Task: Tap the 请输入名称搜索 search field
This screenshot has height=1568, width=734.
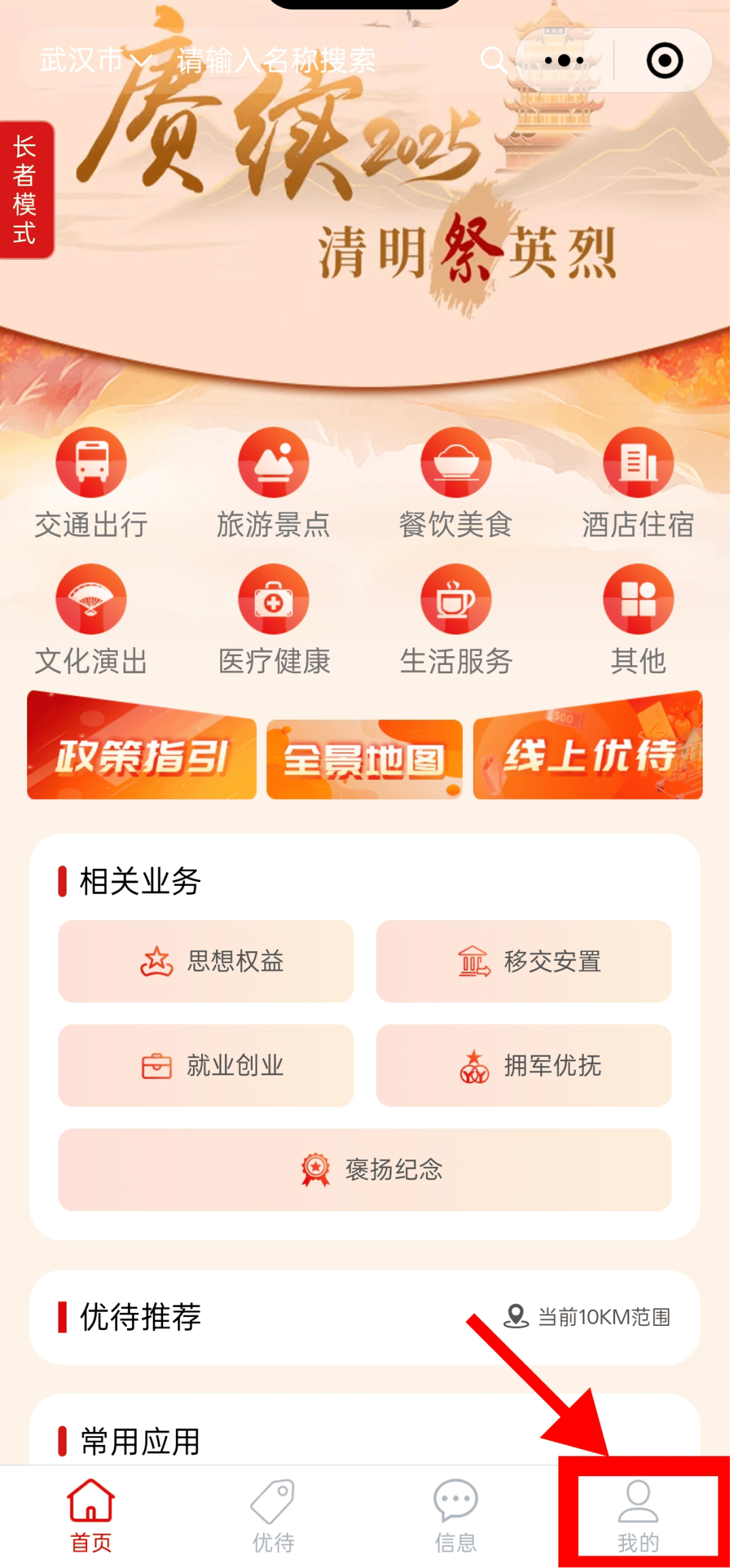Action: click(306, 61)
